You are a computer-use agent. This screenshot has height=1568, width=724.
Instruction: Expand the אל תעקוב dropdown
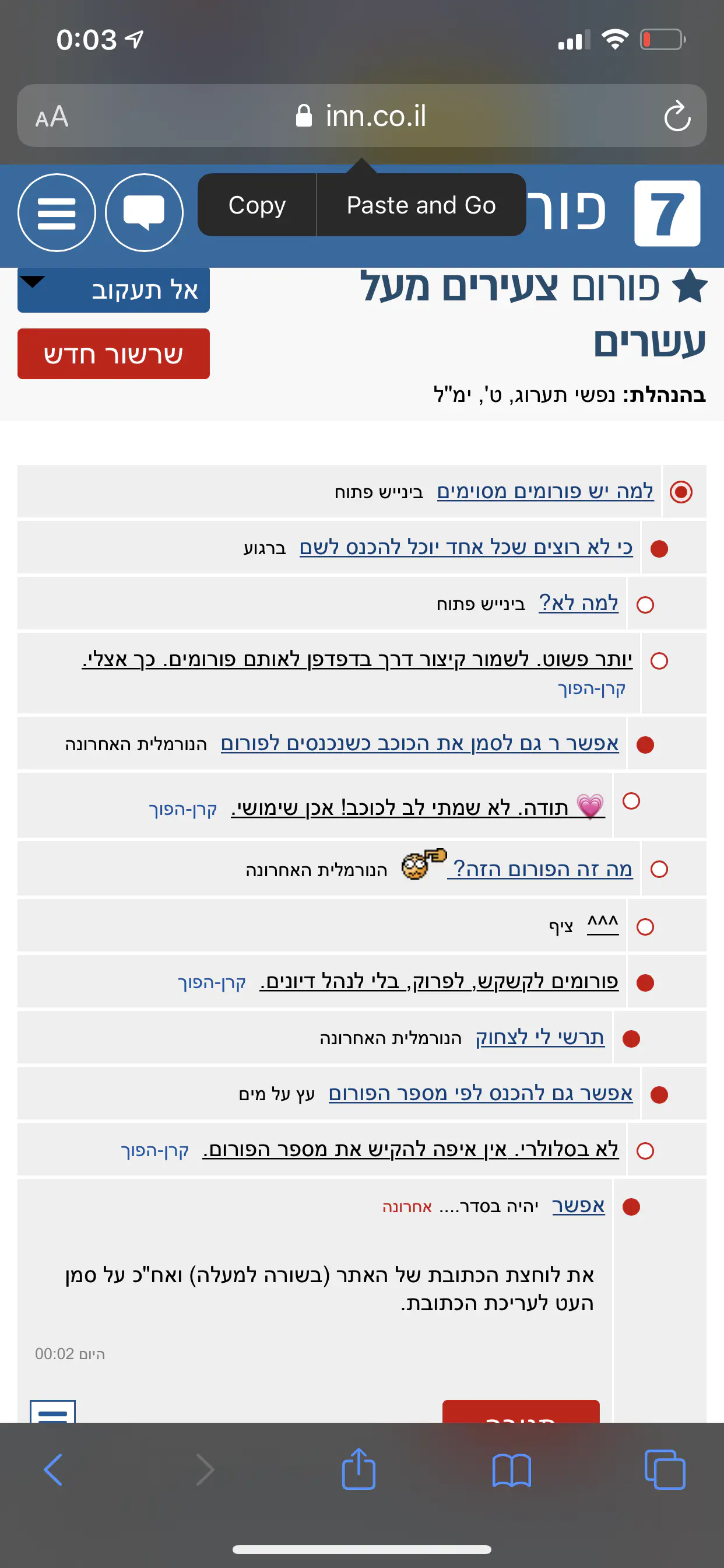(x=113, y=290)
